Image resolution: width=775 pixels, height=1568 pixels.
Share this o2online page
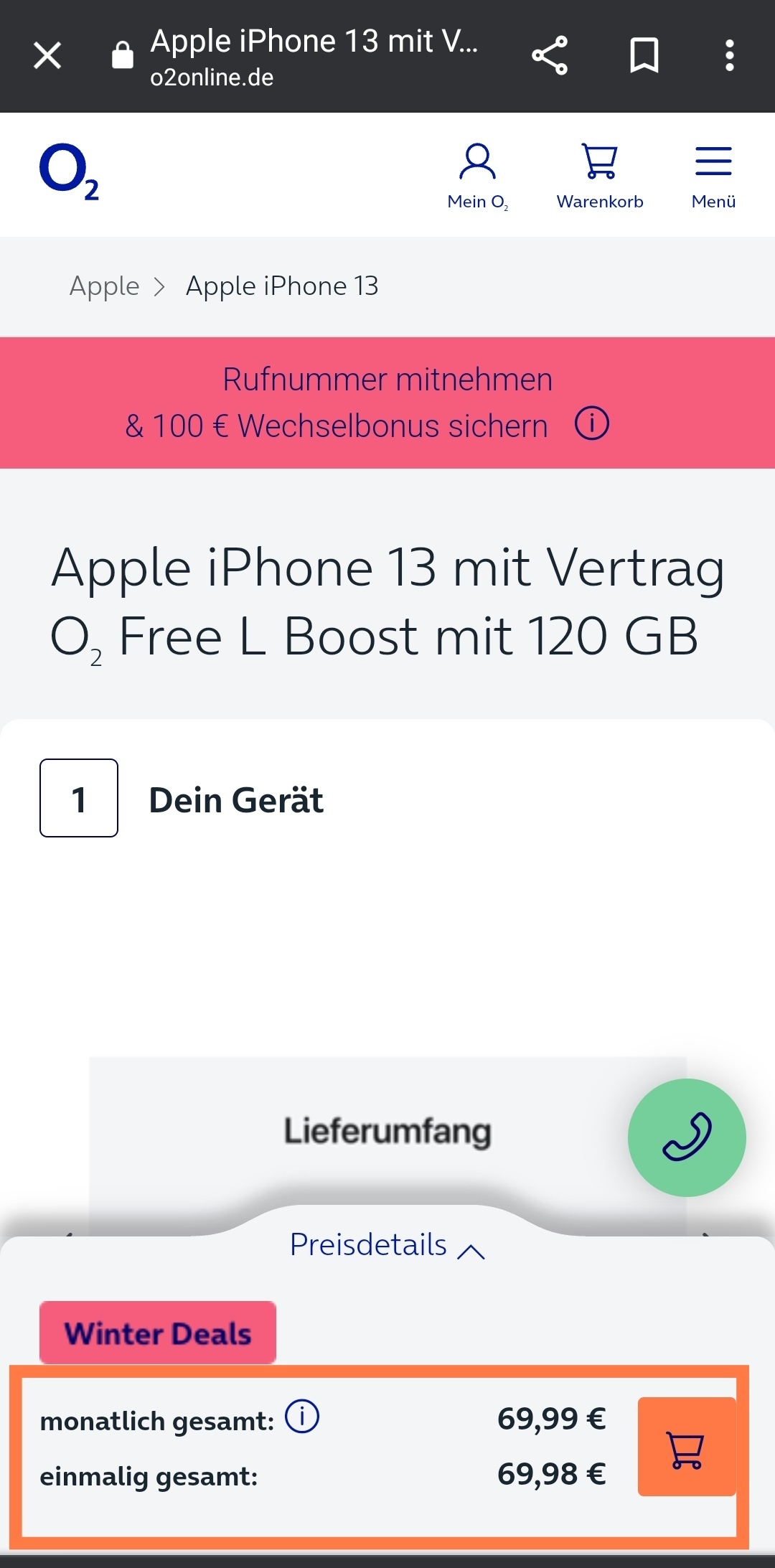pos(550,55)
